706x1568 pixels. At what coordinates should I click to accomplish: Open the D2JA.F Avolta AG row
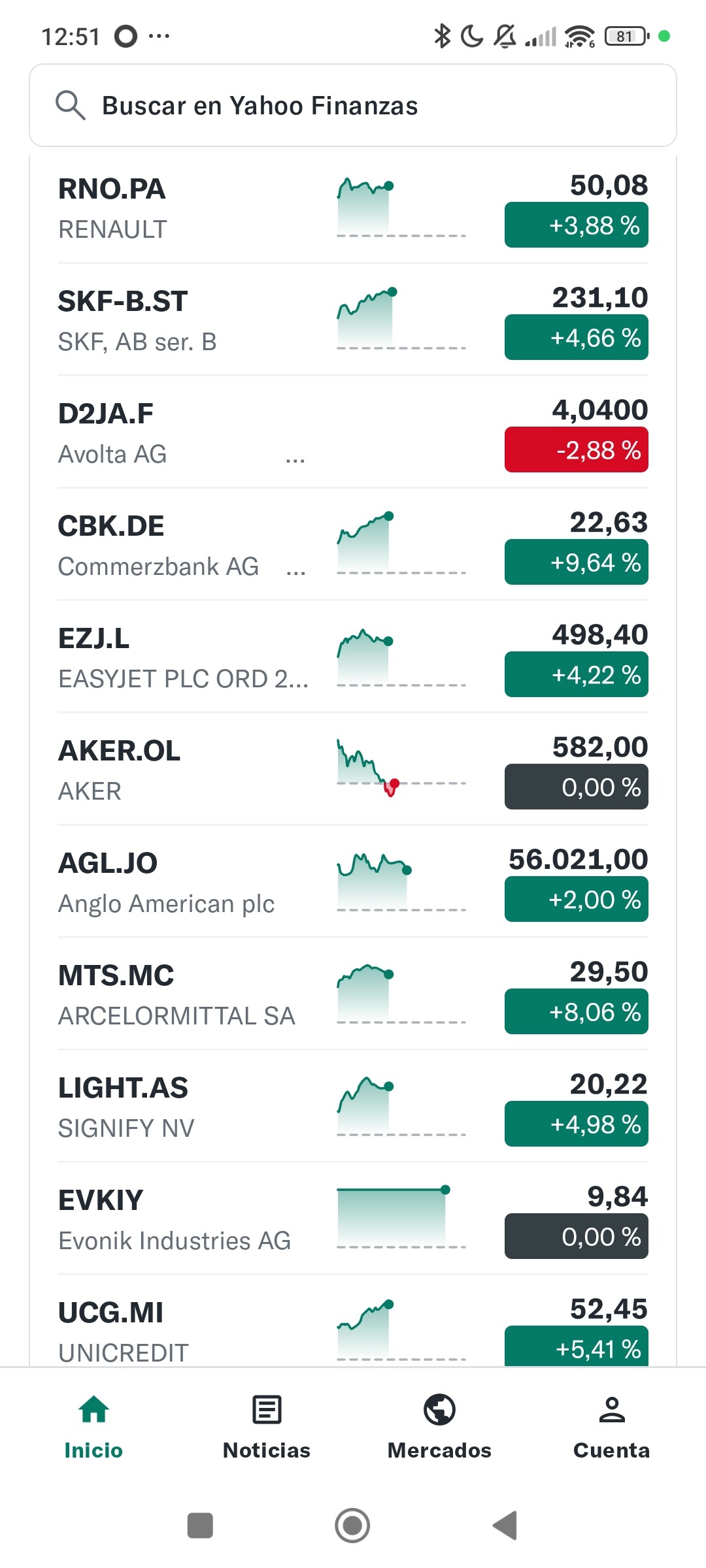(x=353, y=432)
